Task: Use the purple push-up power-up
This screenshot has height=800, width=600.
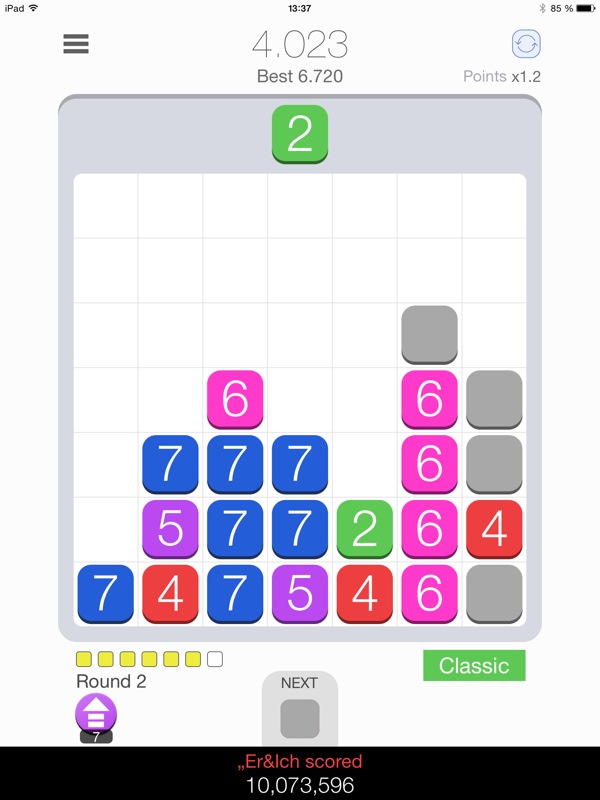Action: click(x=97, y=713)
